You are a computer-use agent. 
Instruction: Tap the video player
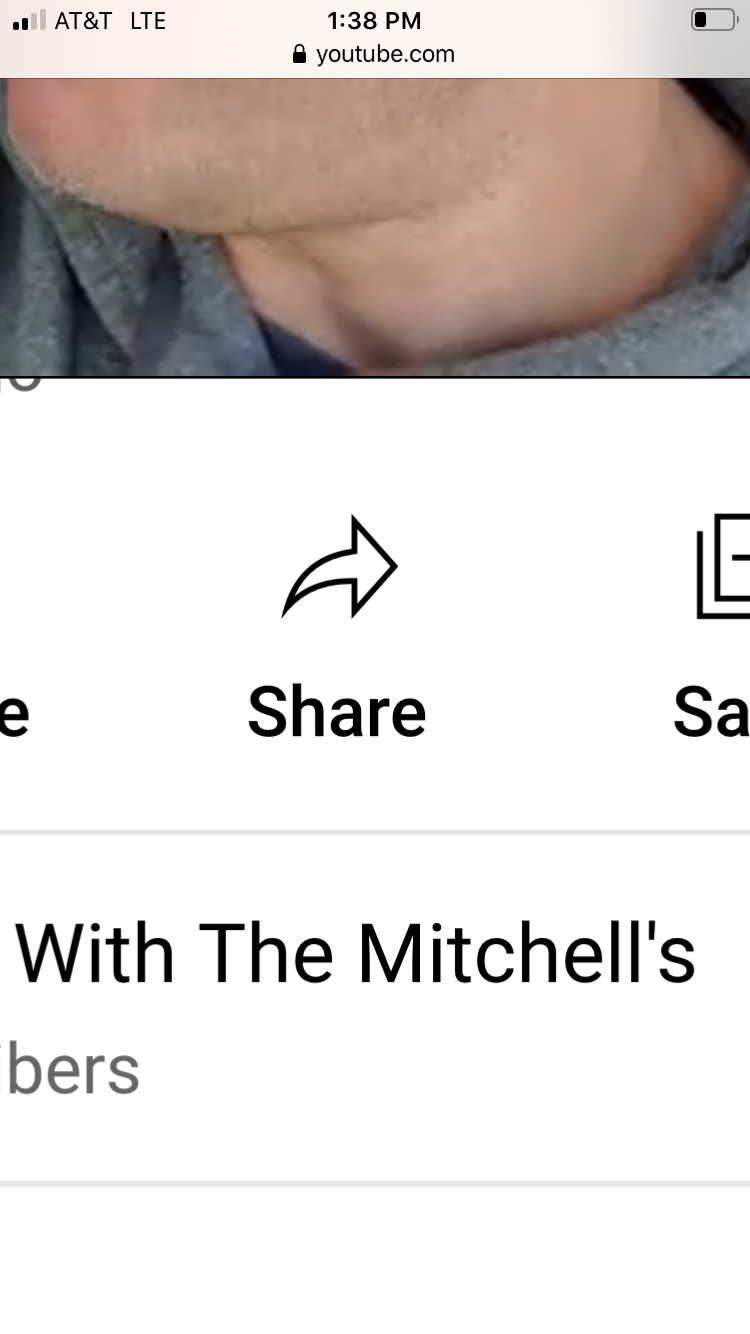pyautogui.click(x=375, y=228)
